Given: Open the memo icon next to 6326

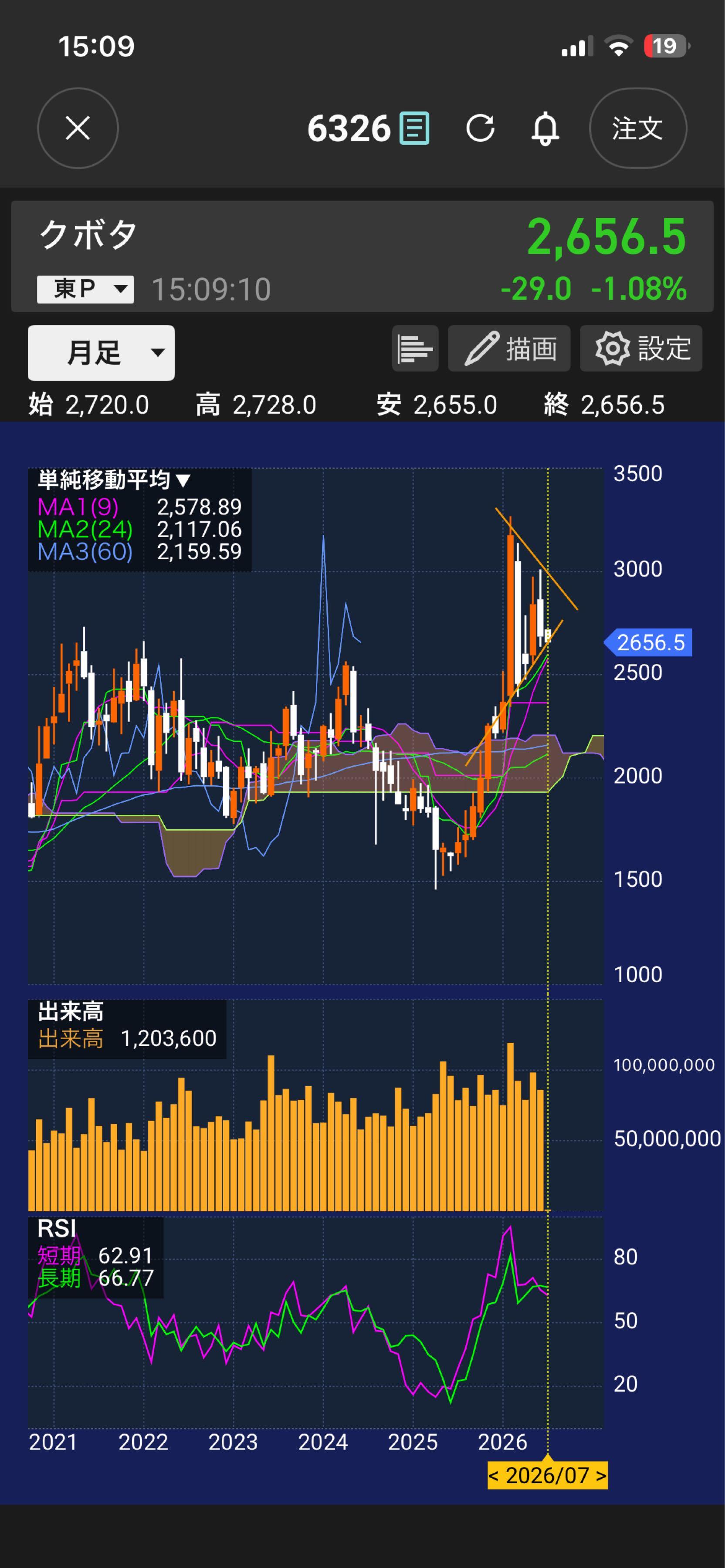Looking at the screenshot, I should point(414,128).
